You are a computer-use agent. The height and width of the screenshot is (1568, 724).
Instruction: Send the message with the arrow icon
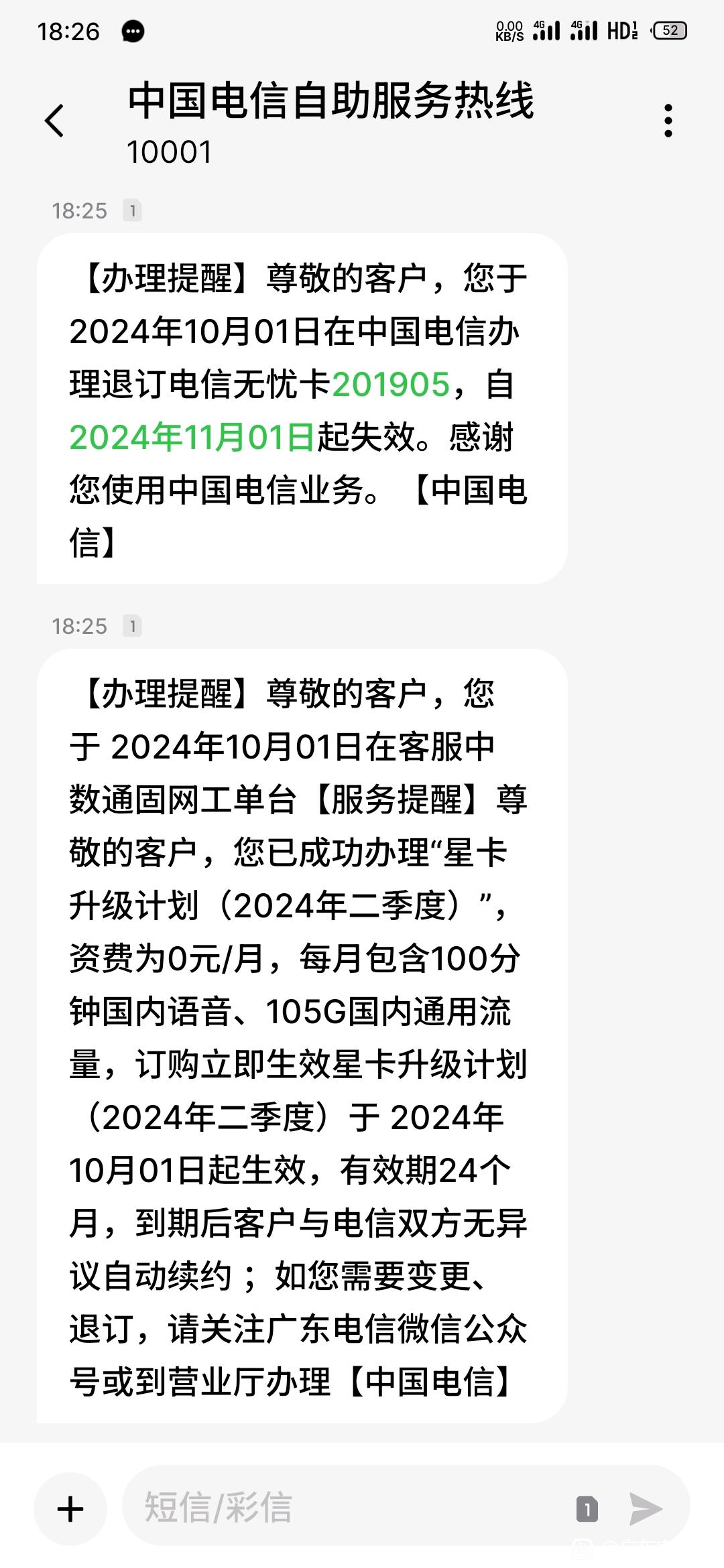tap(646, 1509)
